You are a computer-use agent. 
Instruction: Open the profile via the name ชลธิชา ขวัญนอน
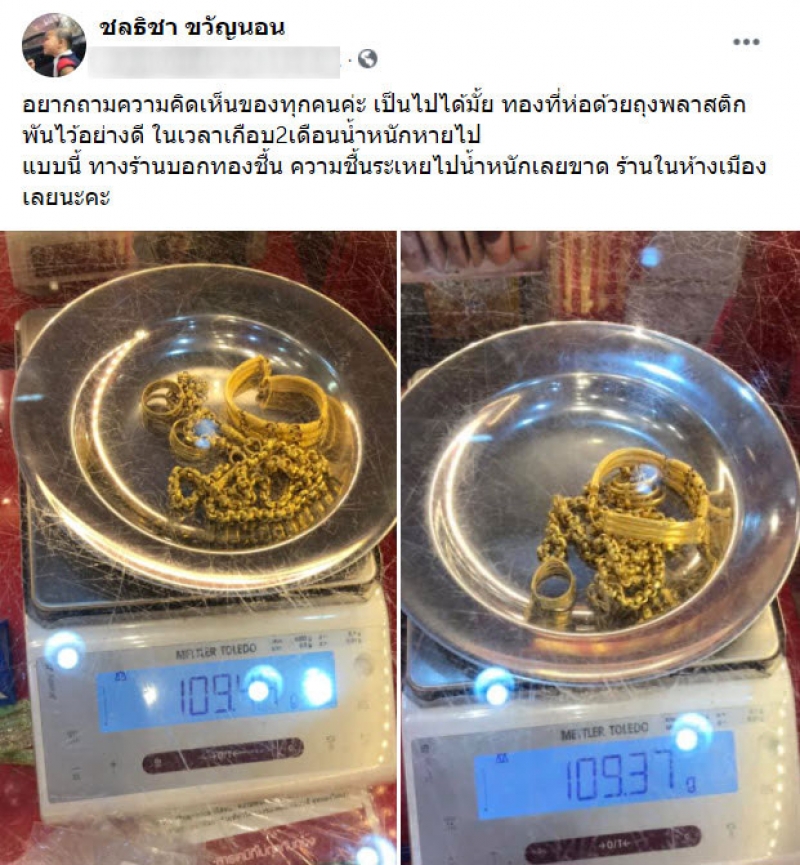pyautogui.click(x=192, y=28)
